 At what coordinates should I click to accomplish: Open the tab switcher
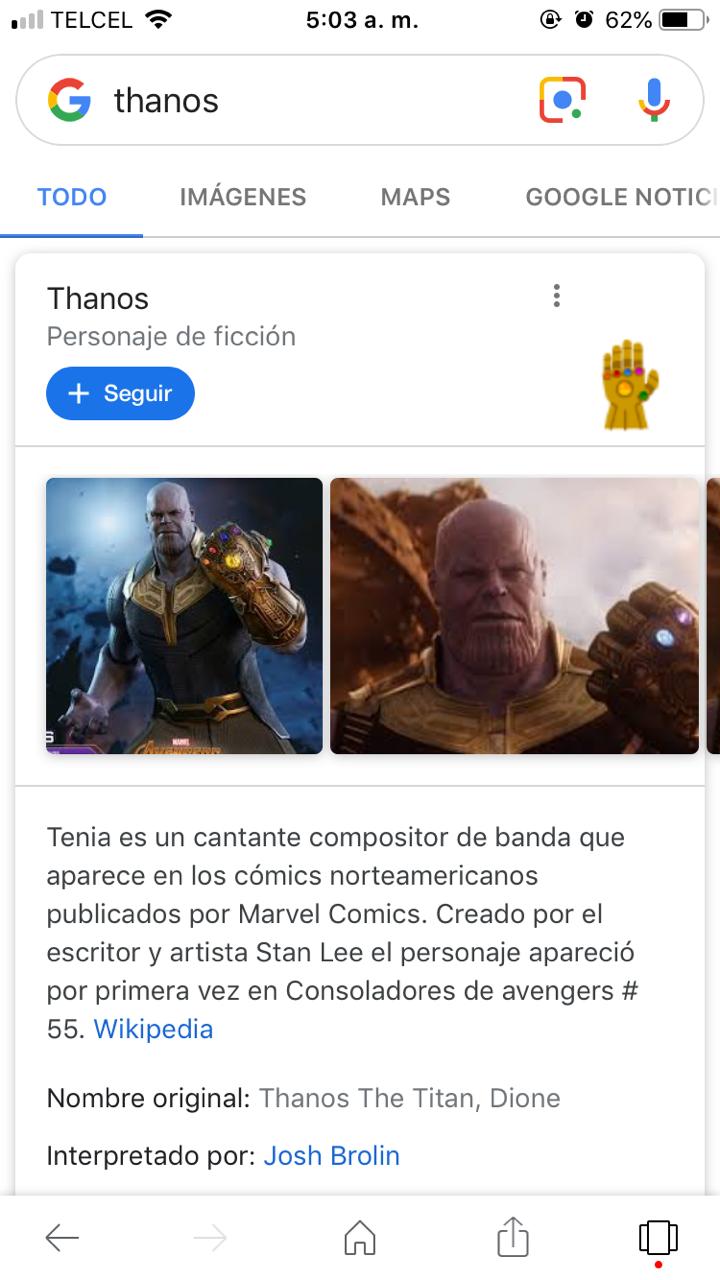[658, 1239]
